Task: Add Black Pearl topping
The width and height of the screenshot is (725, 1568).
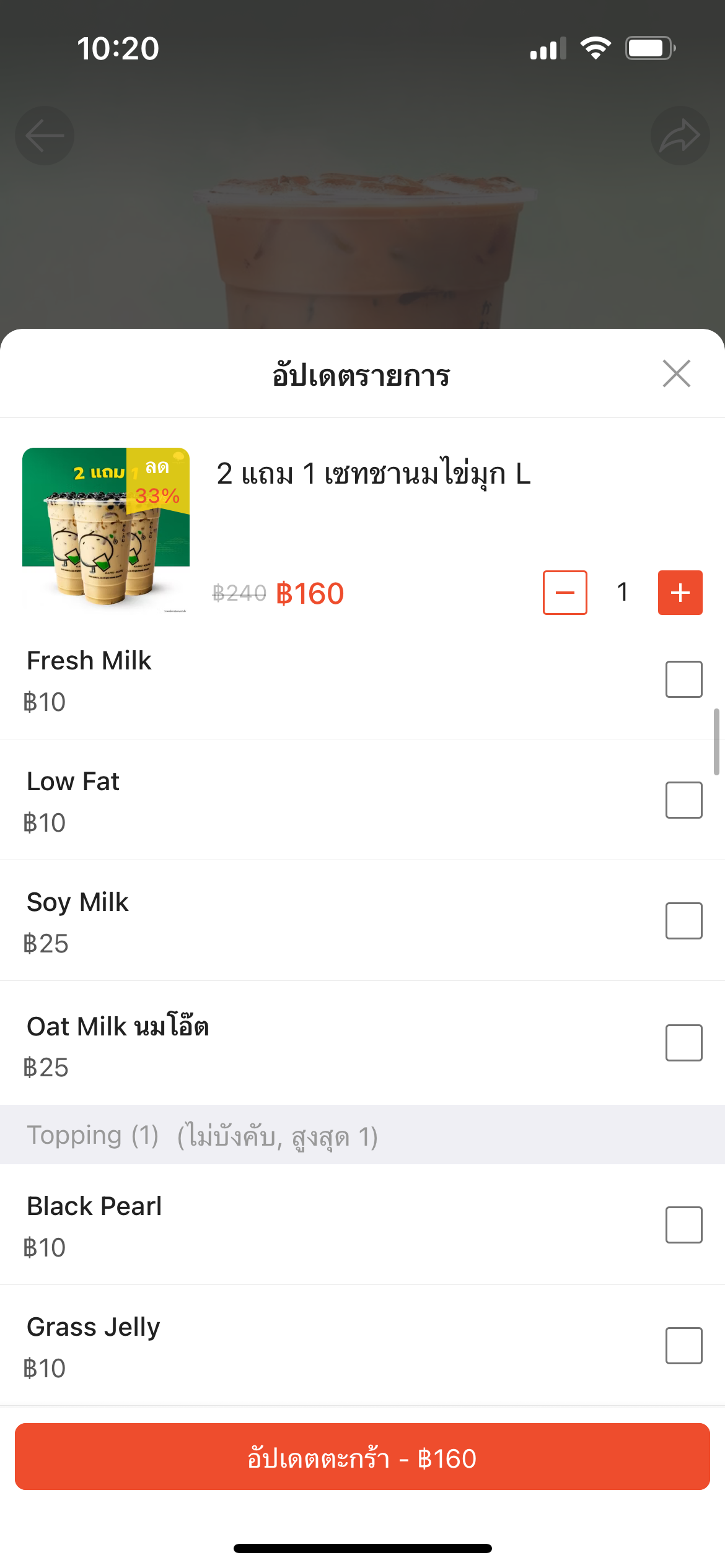Action: pyautogui.click(x=684, y=1225)
